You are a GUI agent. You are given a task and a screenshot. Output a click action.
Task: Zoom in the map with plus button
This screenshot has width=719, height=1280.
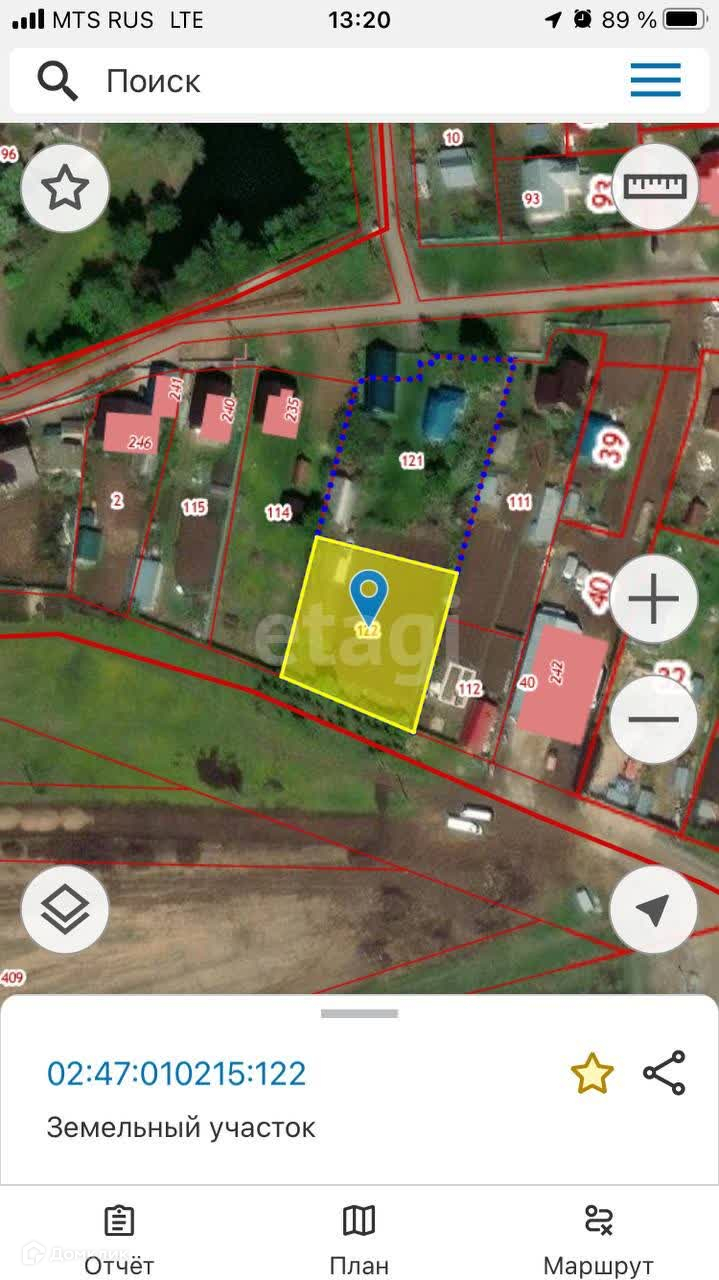tap(653, 600)
